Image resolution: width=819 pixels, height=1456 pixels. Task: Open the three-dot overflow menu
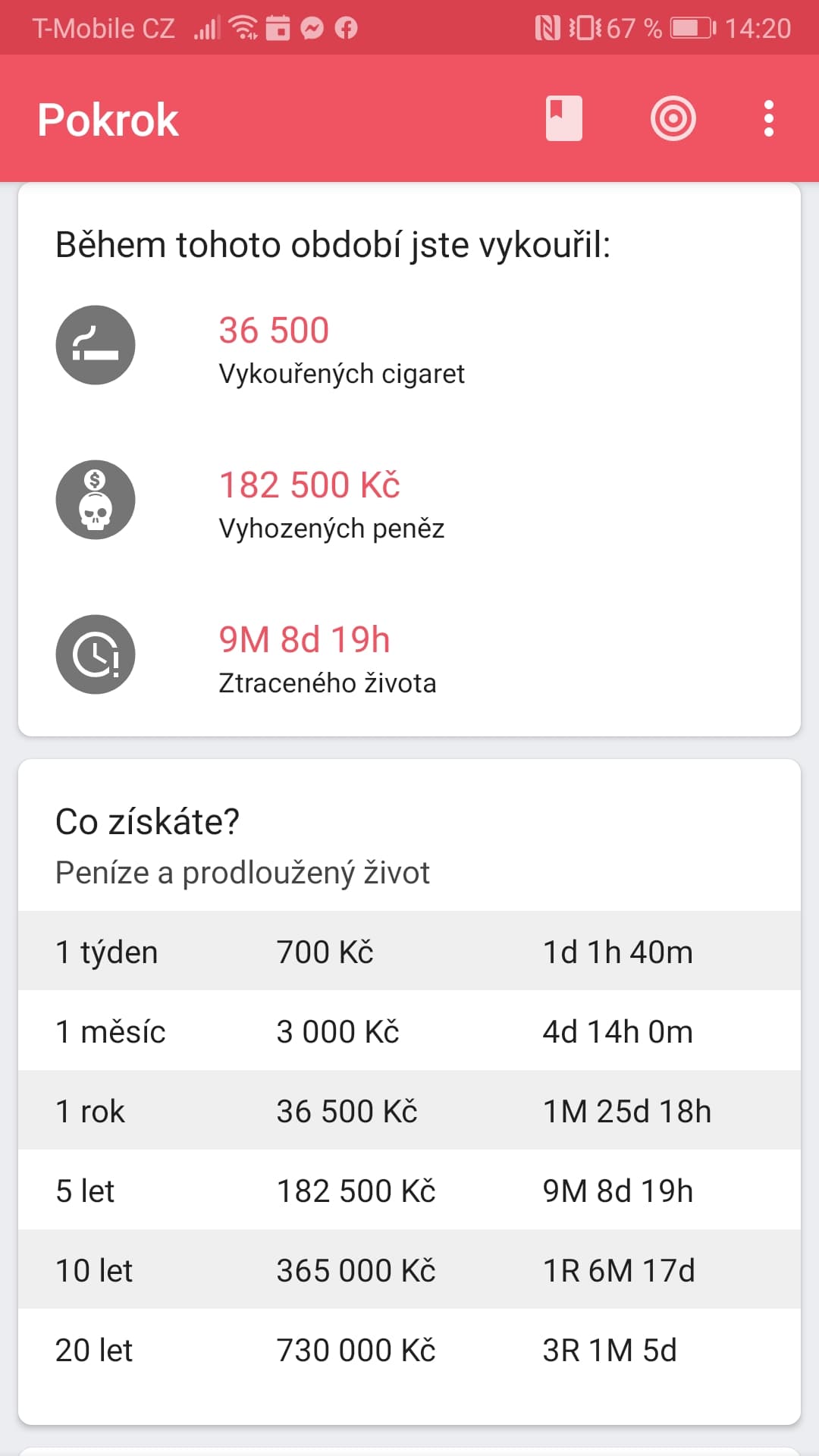pyautogui.click(x=769, y=118)
